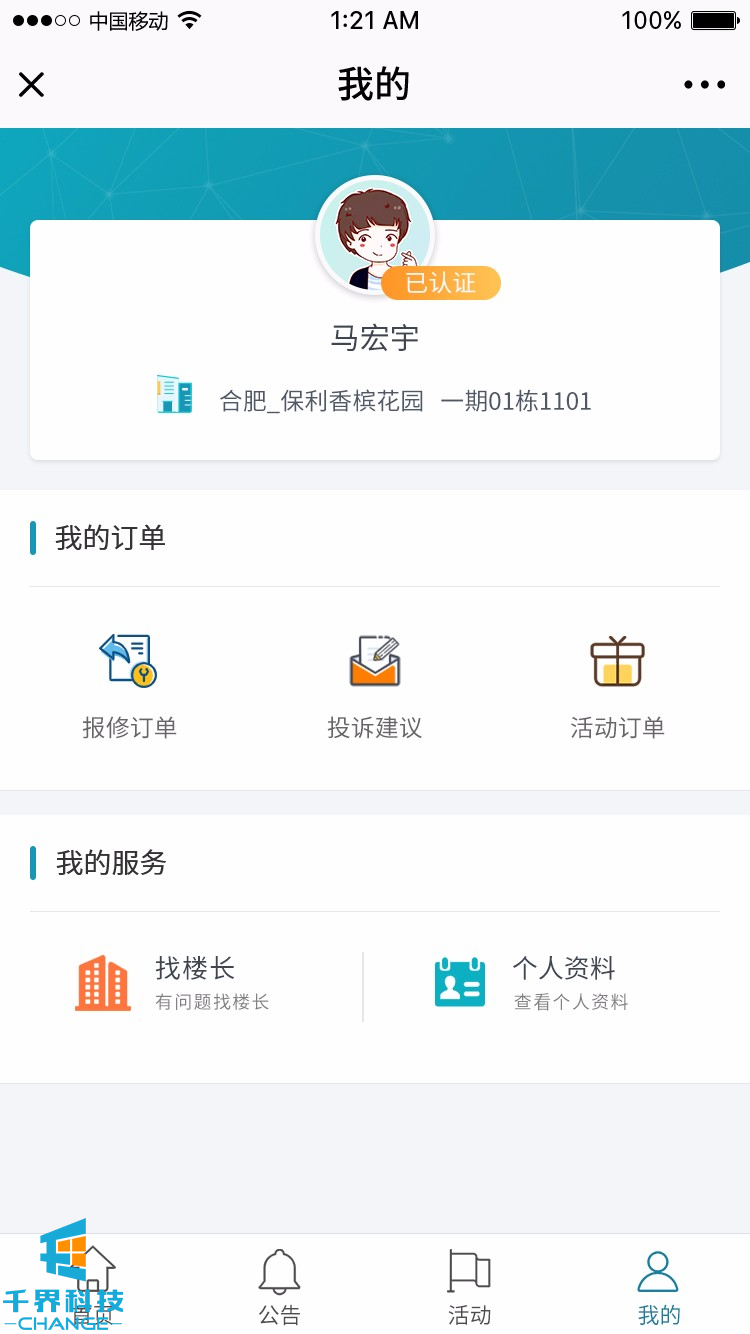
Task: Open 投诉建议 complaints and suggestions
Action: click(x=375, y=686)
